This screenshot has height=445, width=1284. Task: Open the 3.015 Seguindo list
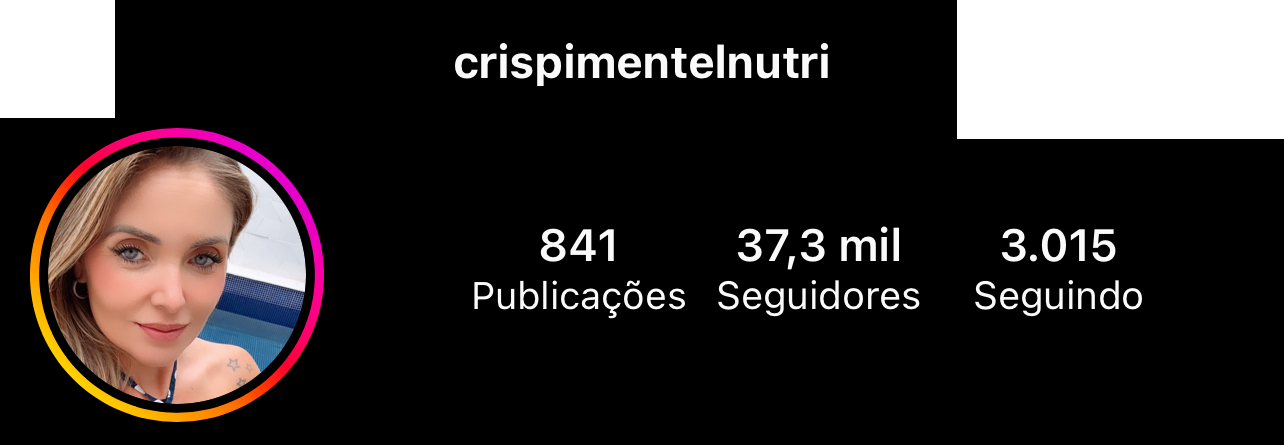1058,270
